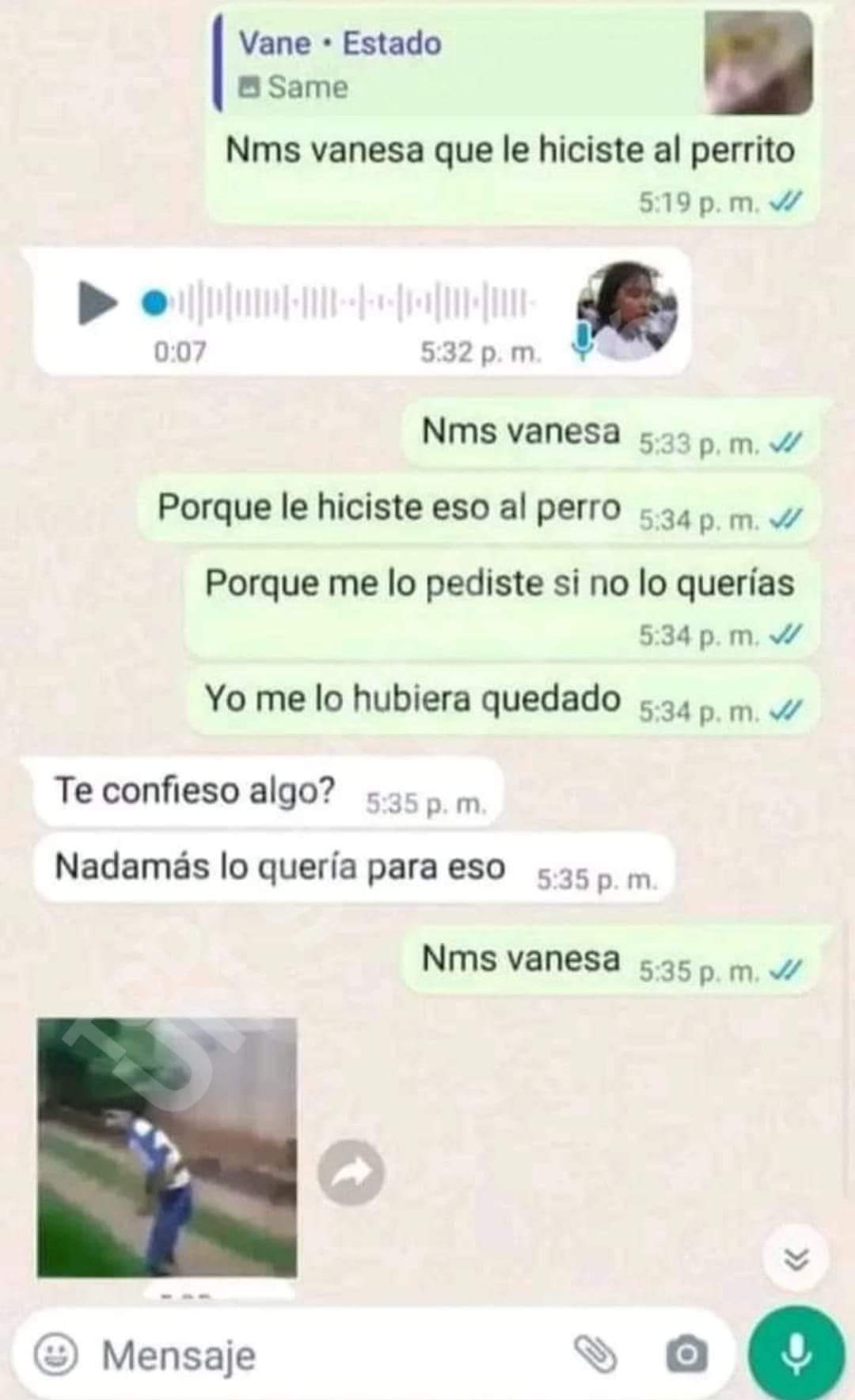This screenshot has height=1400, width=855.
Task: Record a voice message with microphone
Action: (x=796, y=1354)
